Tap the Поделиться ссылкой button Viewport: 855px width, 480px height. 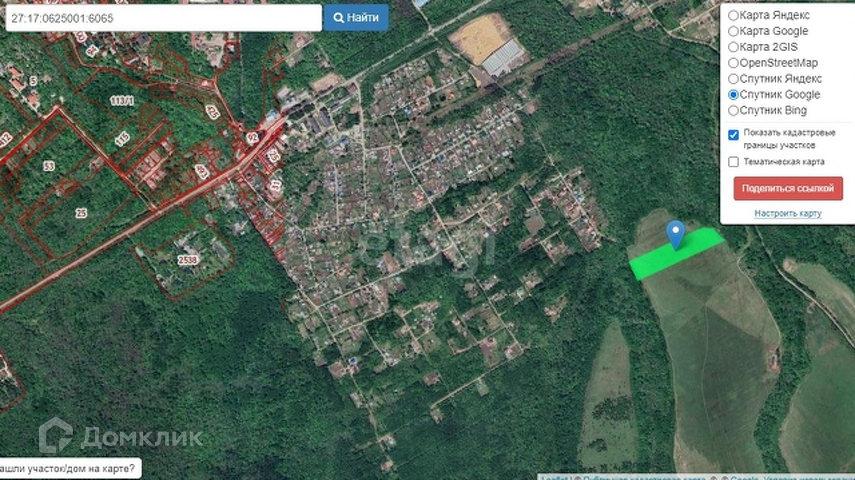(x=788, y=188)
